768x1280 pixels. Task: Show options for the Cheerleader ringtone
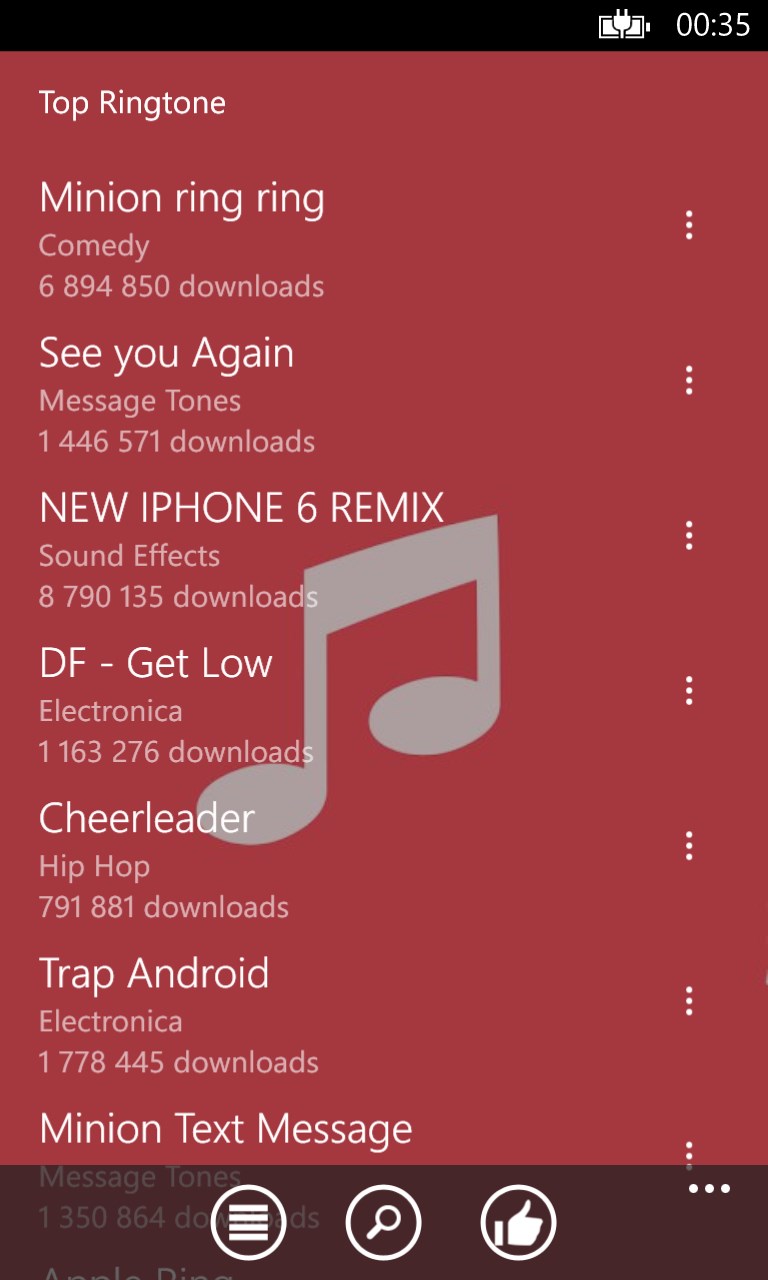(689, 846)
